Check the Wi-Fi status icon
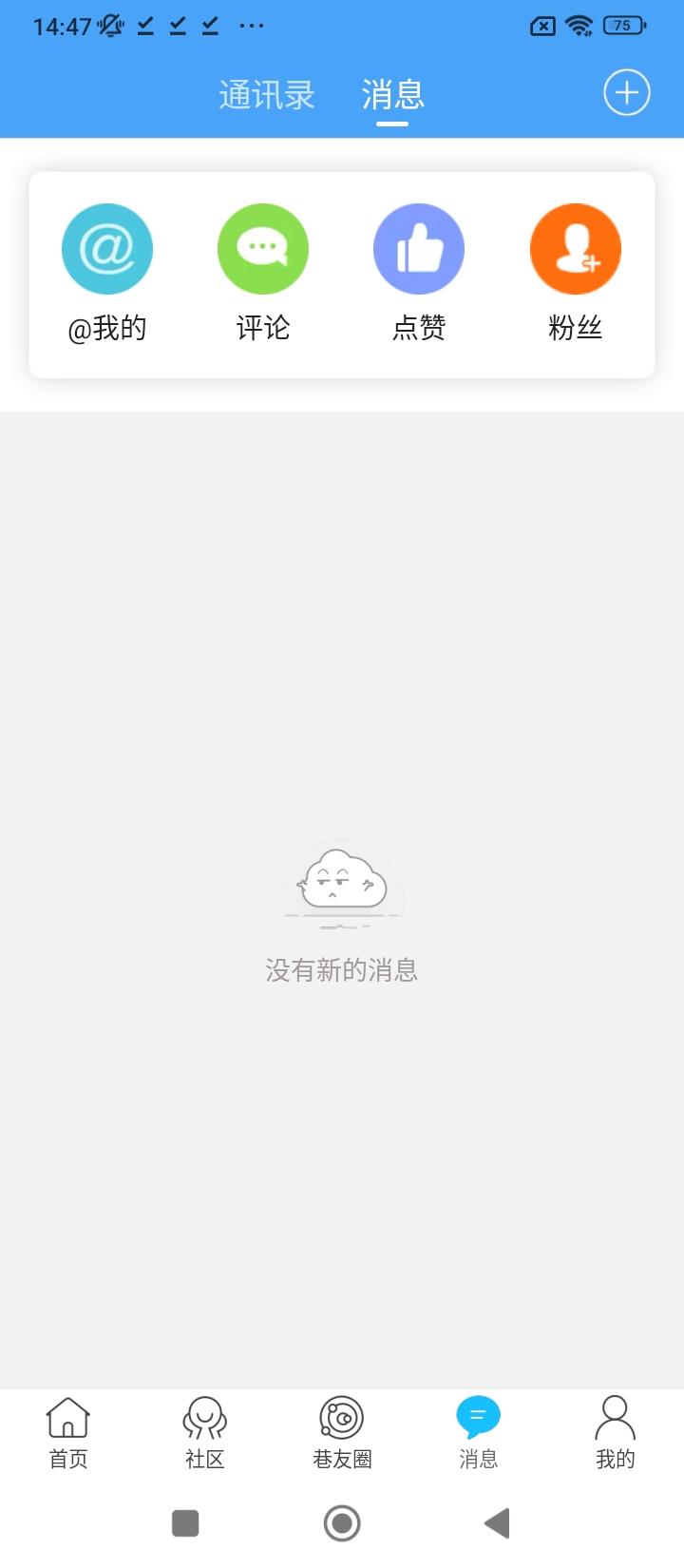The image size is (684, 1568). click(580, 26)
